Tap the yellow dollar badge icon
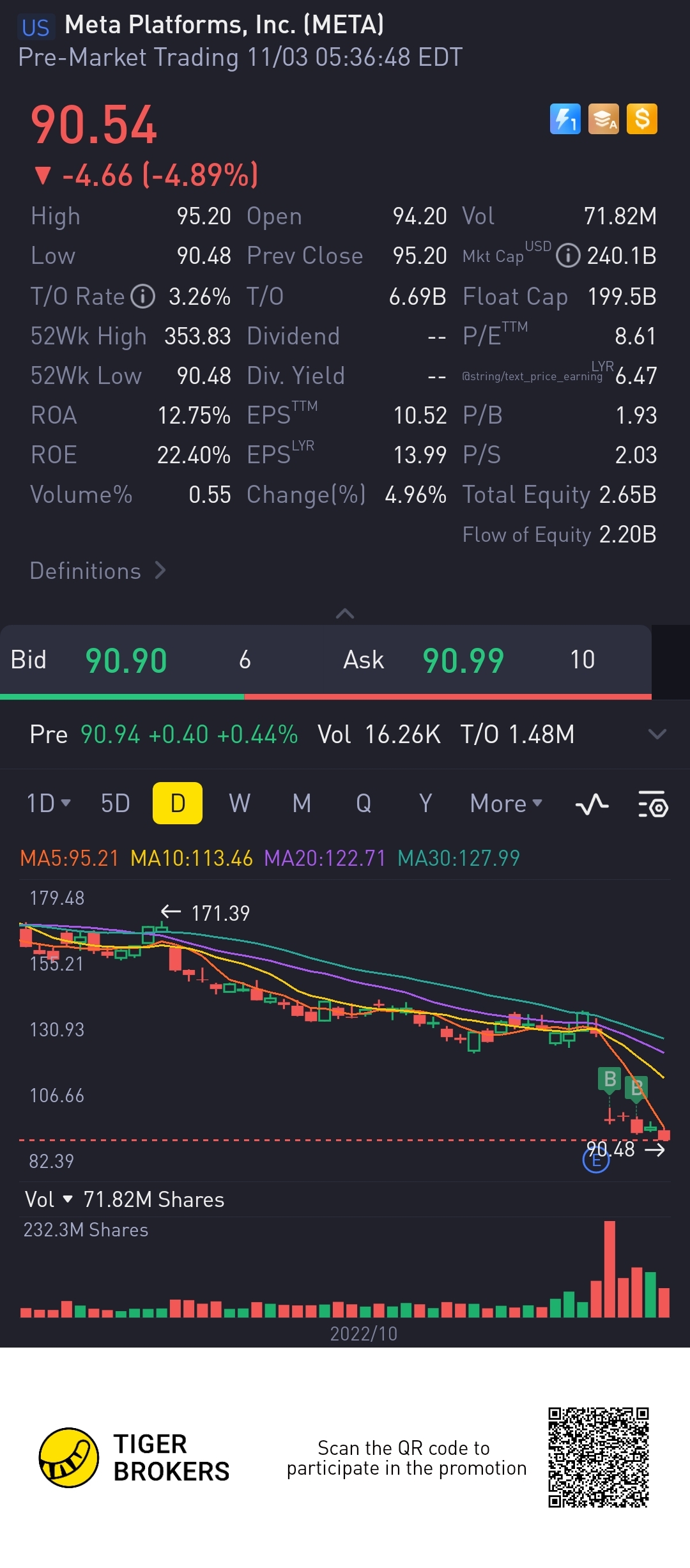 pos(642,119)
